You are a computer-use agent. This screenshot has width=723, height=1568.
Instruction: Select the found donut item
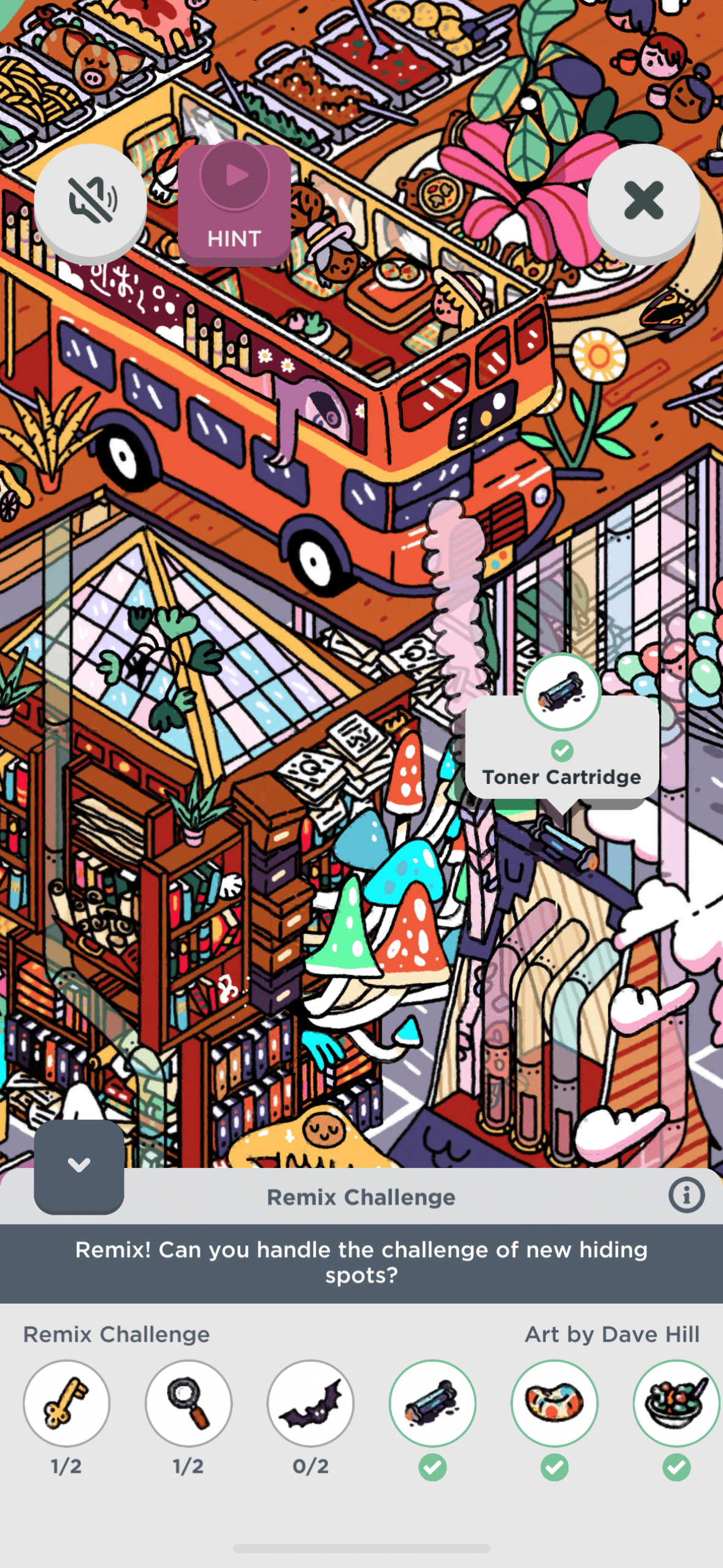coord(554,1403)
